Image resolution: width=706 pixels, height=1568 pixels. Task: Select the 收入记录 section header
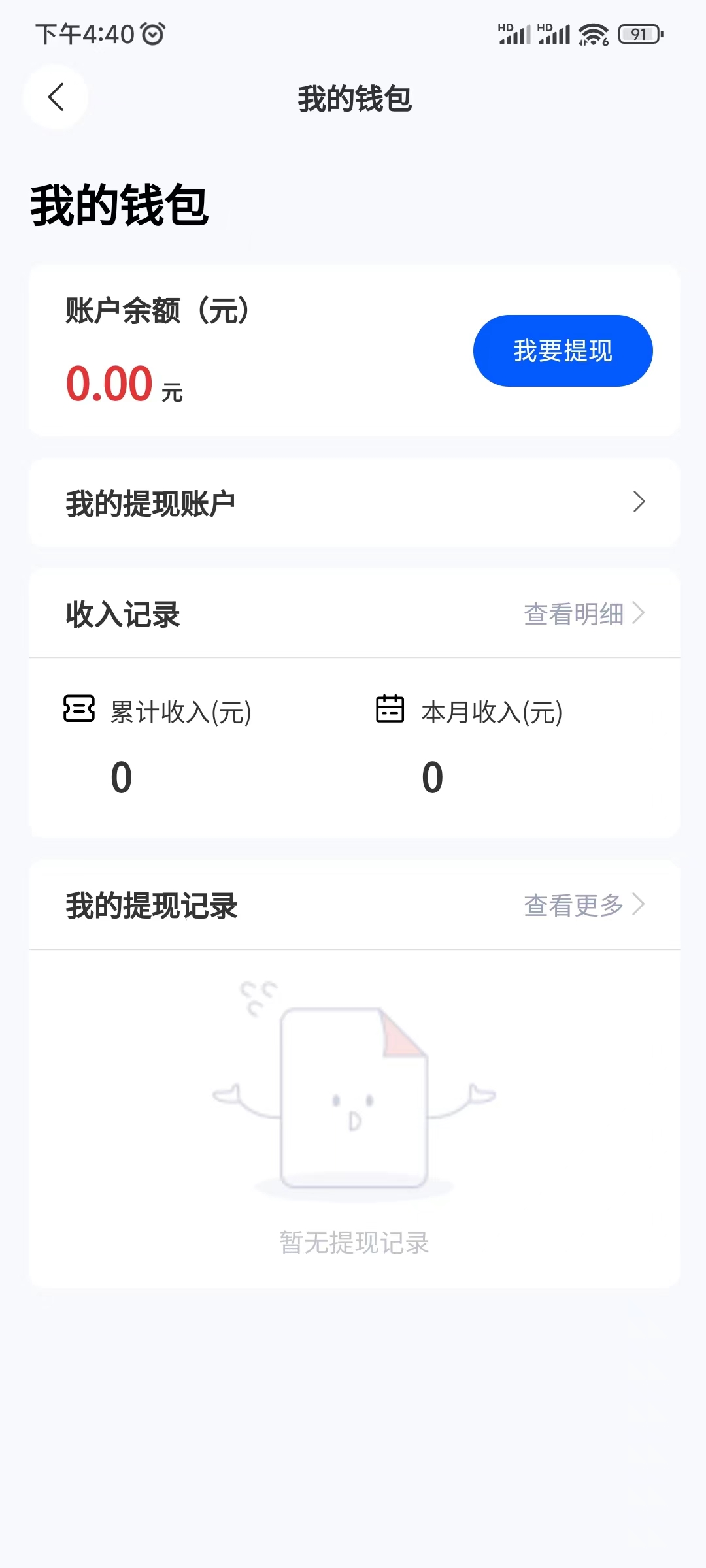pos(124,613)
